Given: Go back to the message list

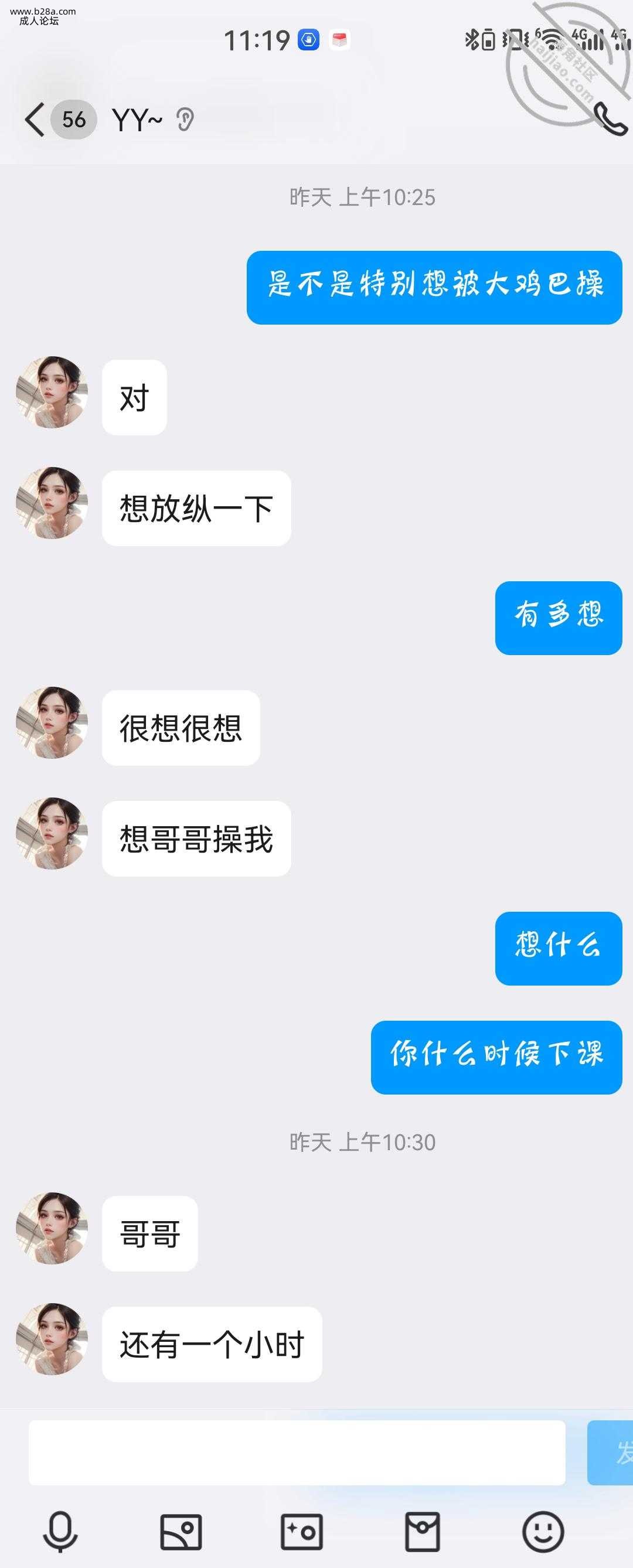Looking at the screenshot, I should click(x=35, y=120).
